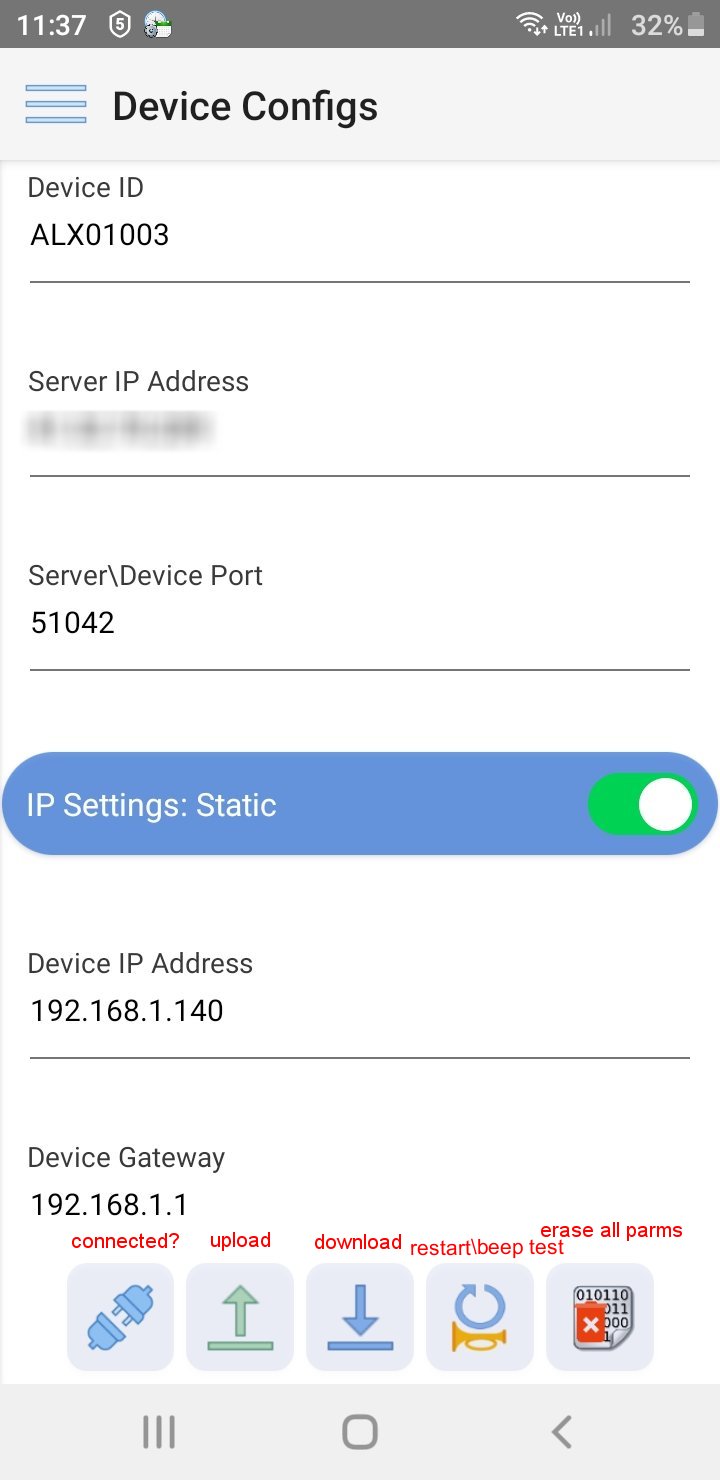Open the hamburger drawer menu
This screenshot has width=720, height=1480.
56,105
